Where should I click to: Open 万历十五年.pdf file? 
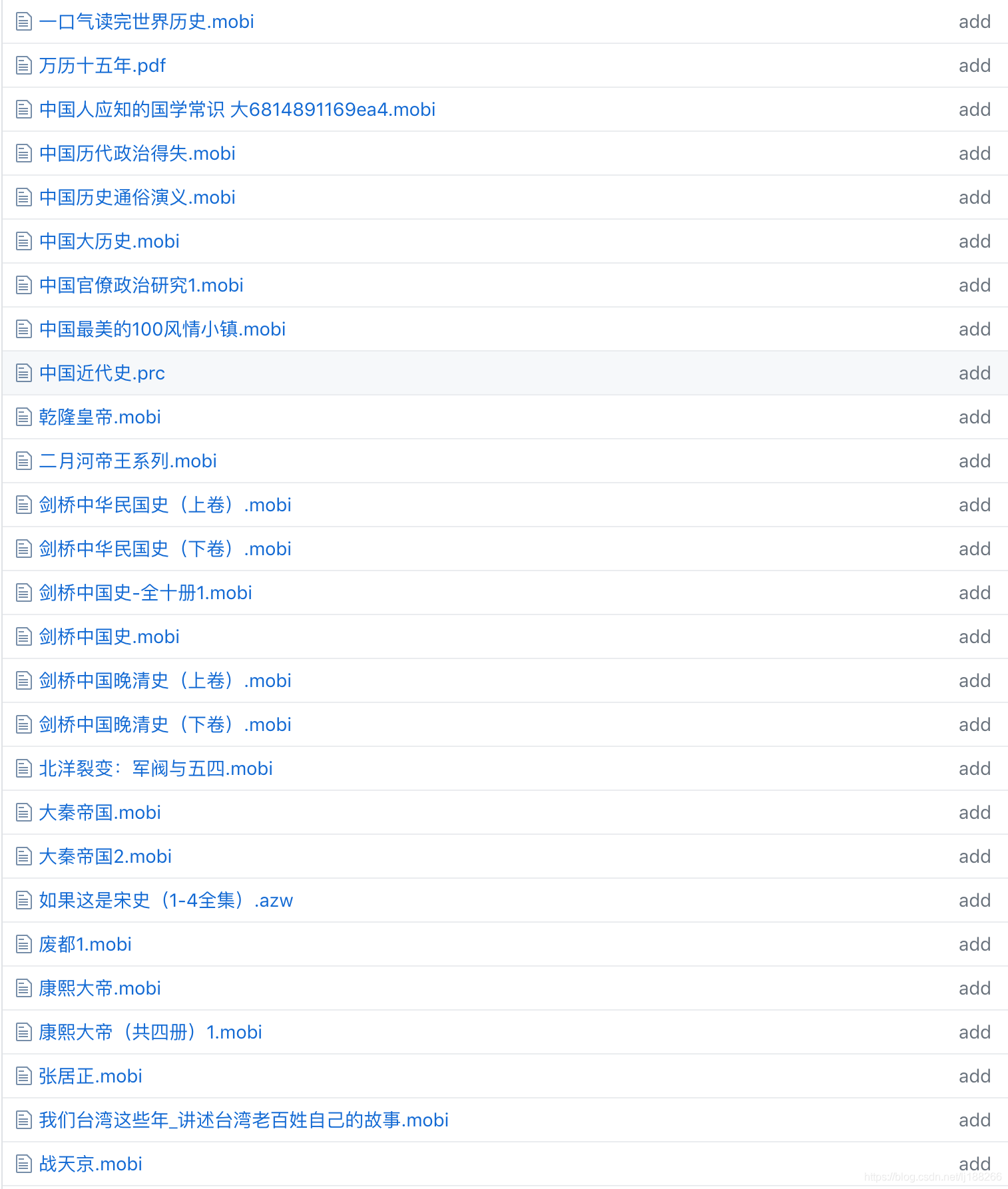click(x=102, y=66)
